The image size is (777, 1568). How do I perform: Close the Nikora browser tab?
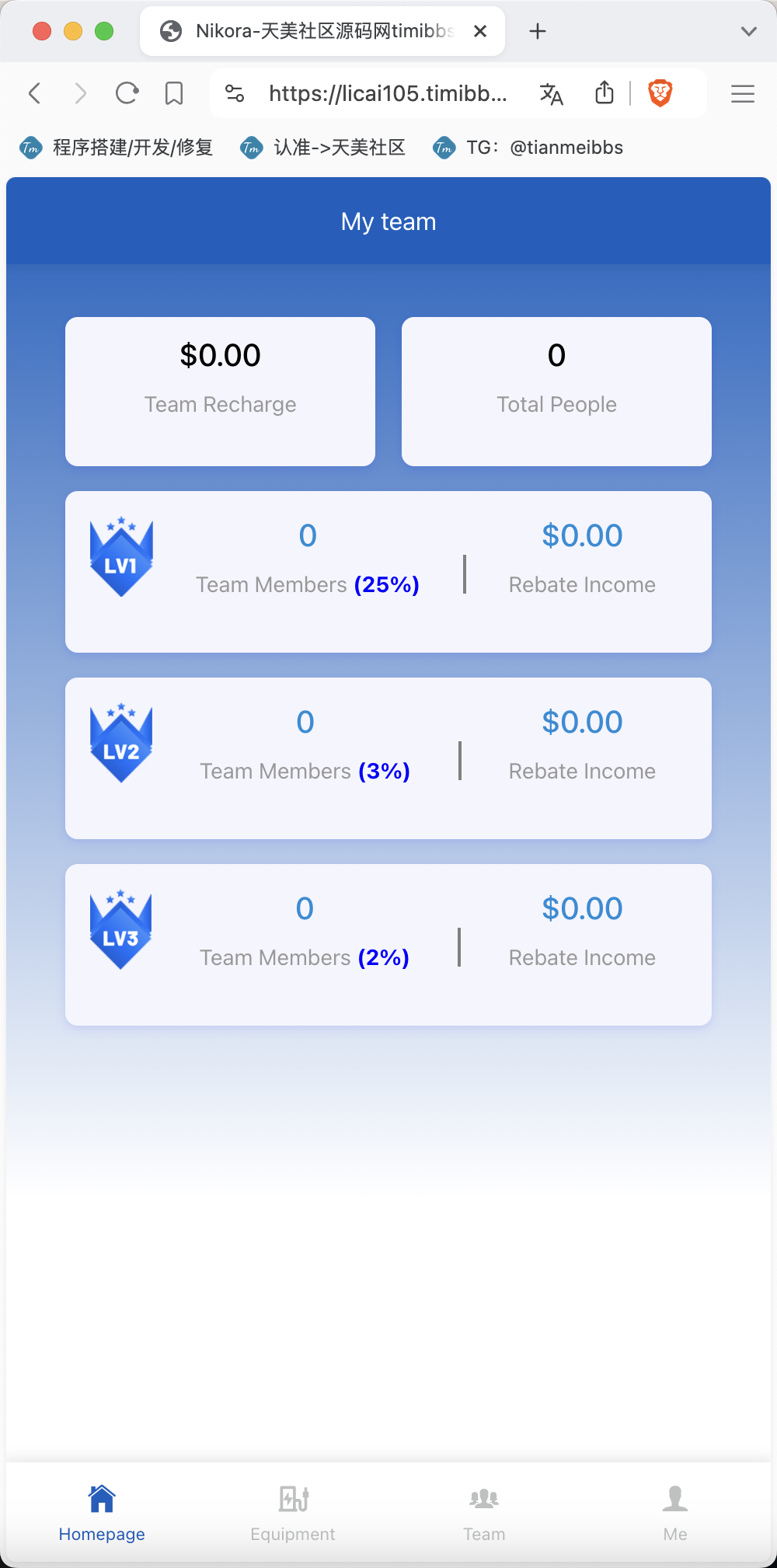click(x=480, y=31)
